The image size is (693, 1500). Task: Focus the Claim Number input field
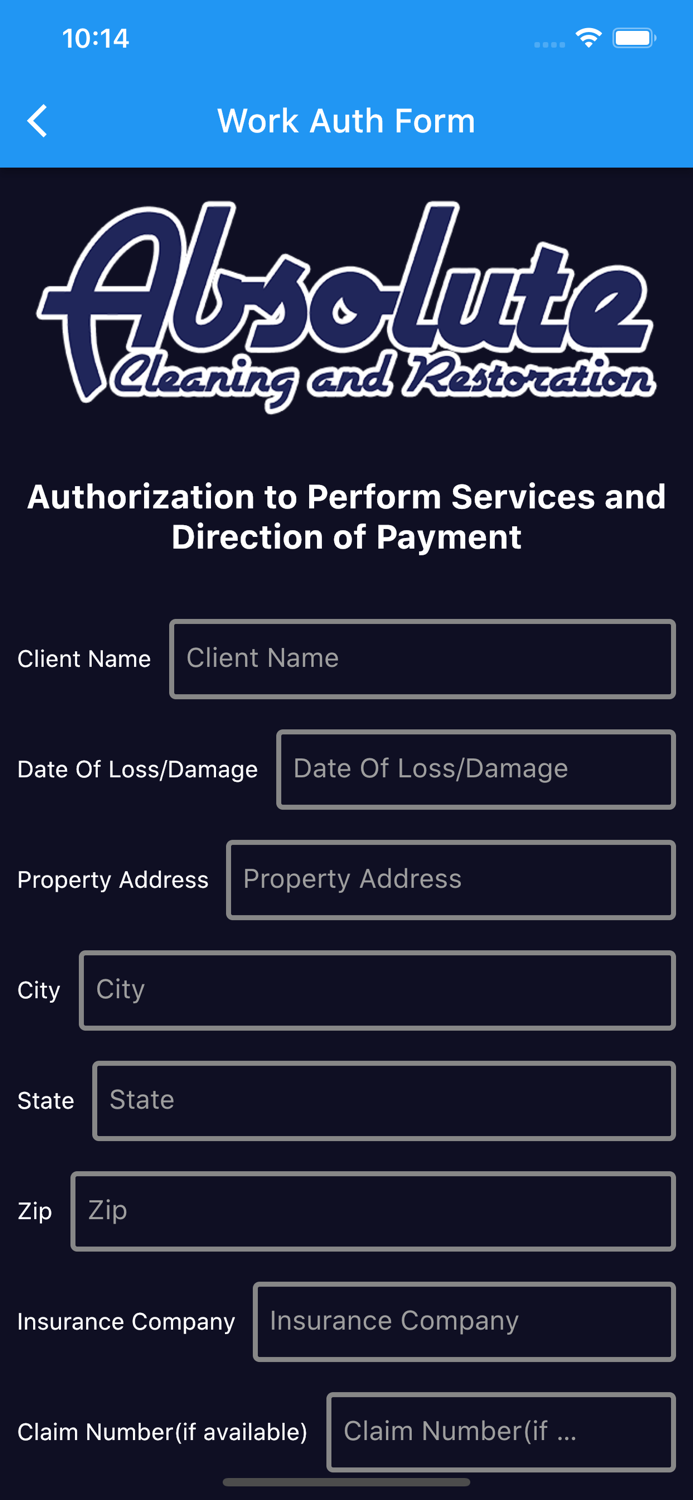[x=501, y=1432]
